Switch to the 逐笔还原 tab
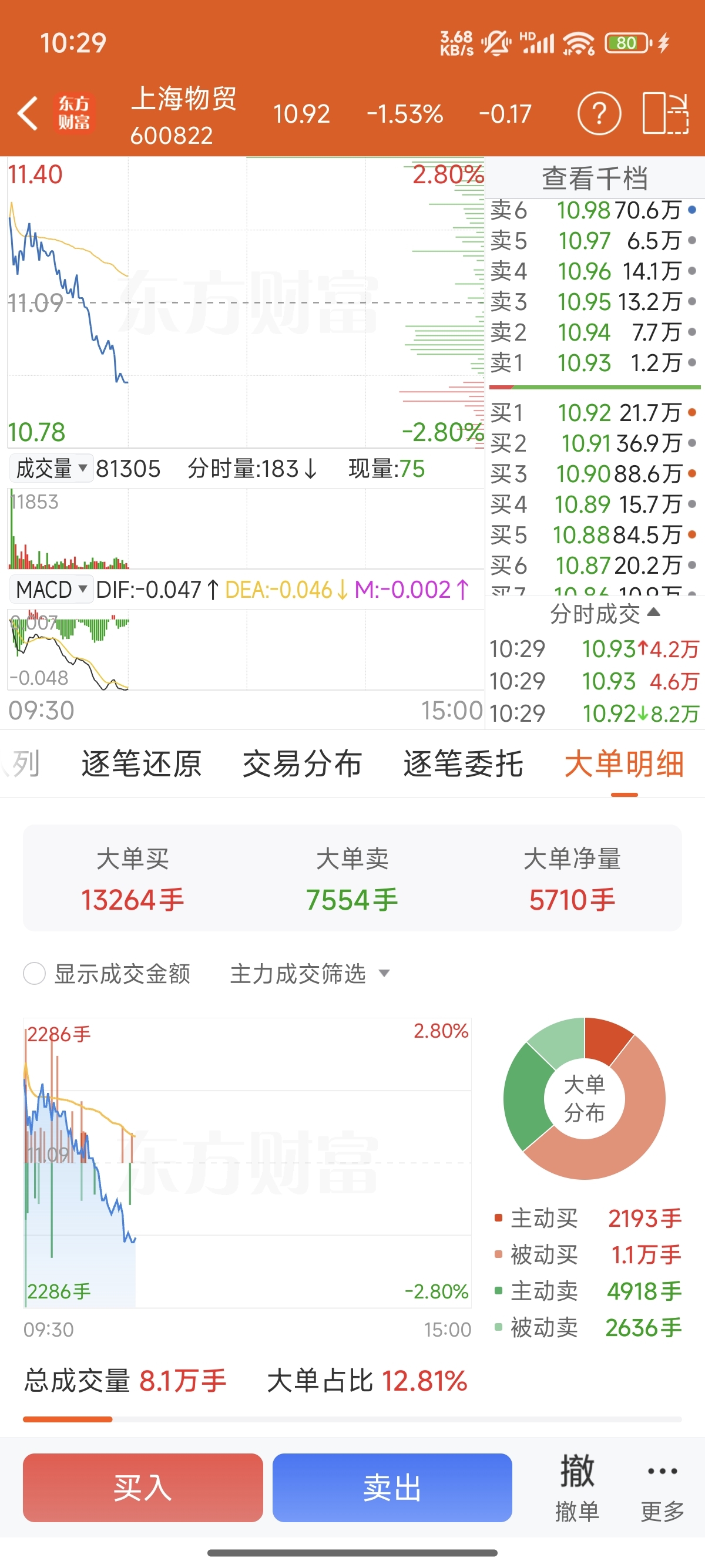The width and height of the screenshot is (705, 1568). point(141,764)
